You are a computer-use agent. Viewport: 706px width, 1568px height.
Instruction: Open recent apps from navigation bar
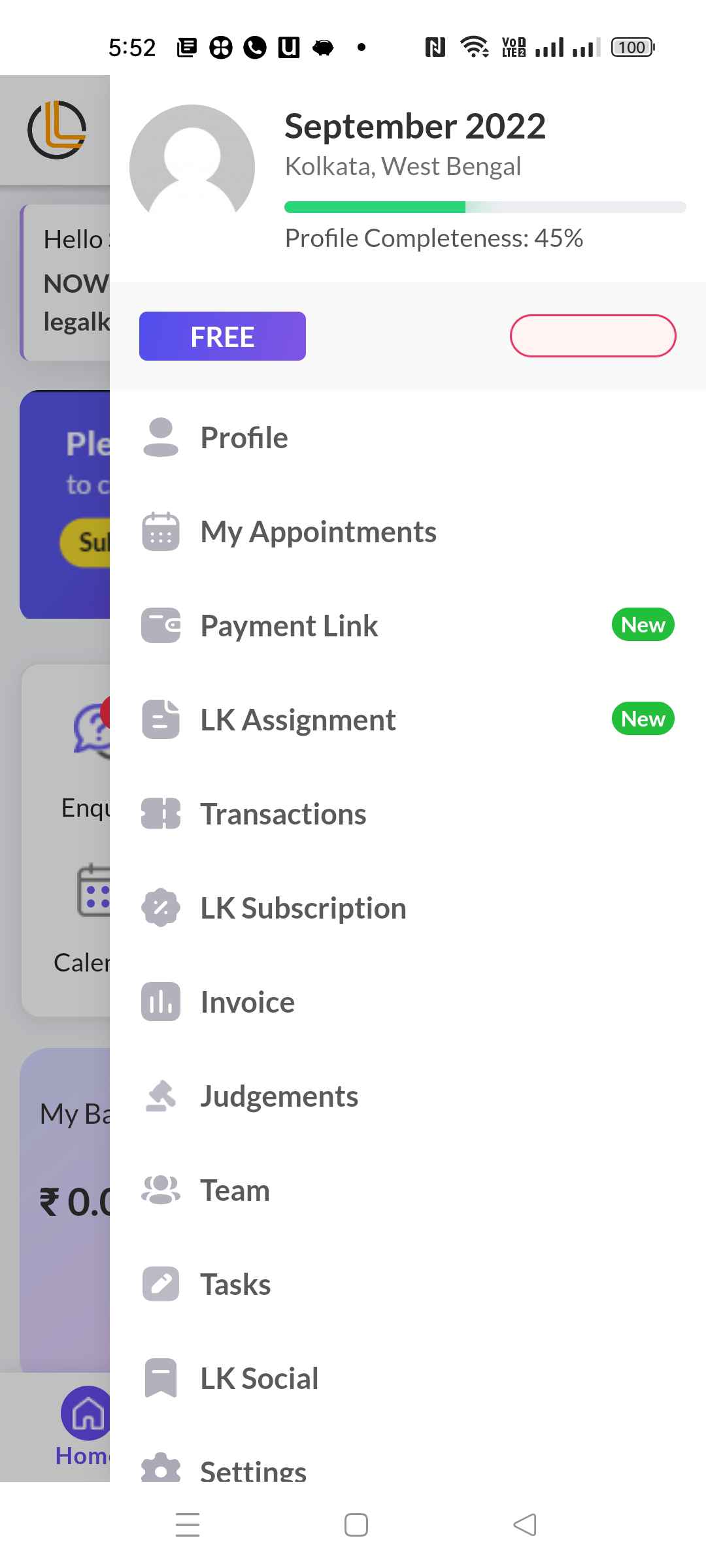(x=188, y=1525)
